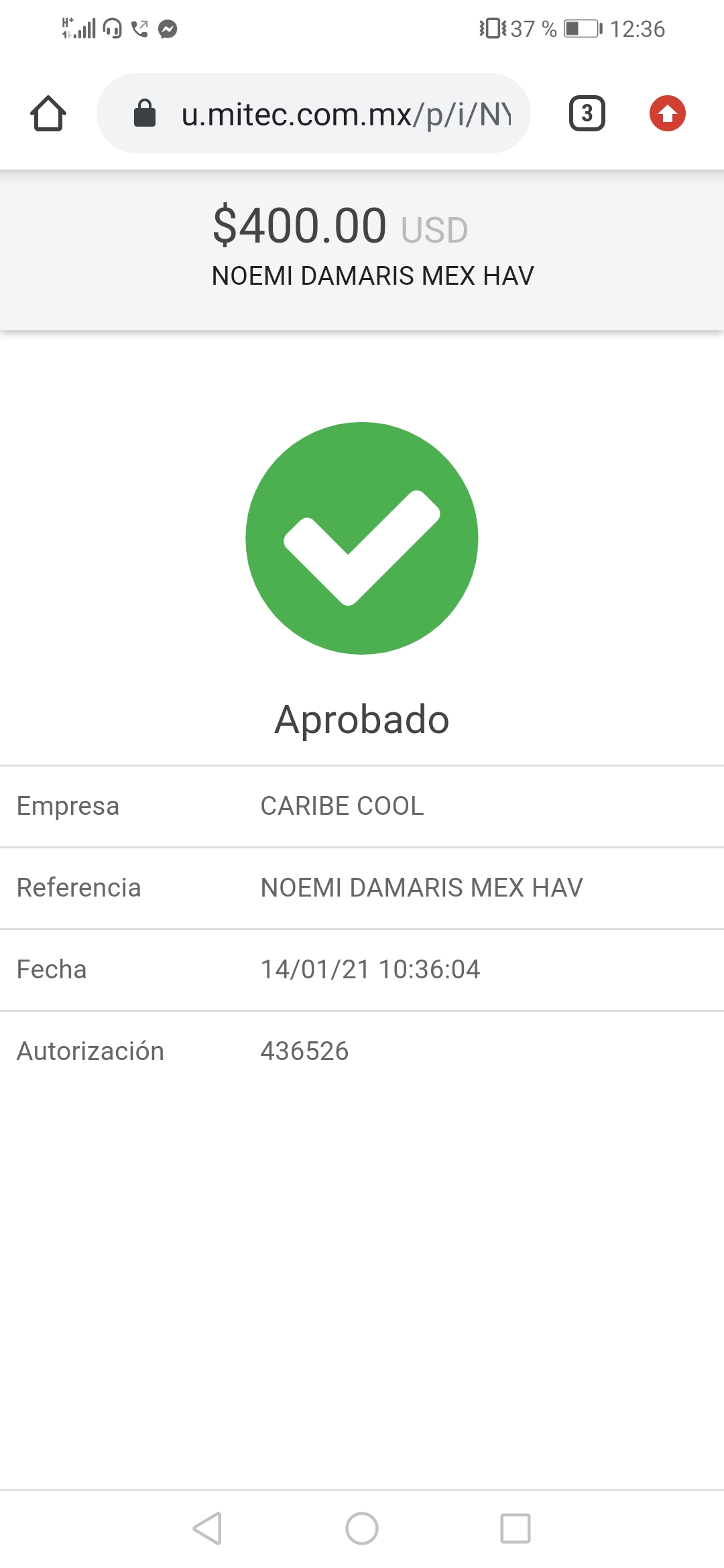724x1568 pixels.
Task: Tap the browser home icon
Action: click(48, 113)
